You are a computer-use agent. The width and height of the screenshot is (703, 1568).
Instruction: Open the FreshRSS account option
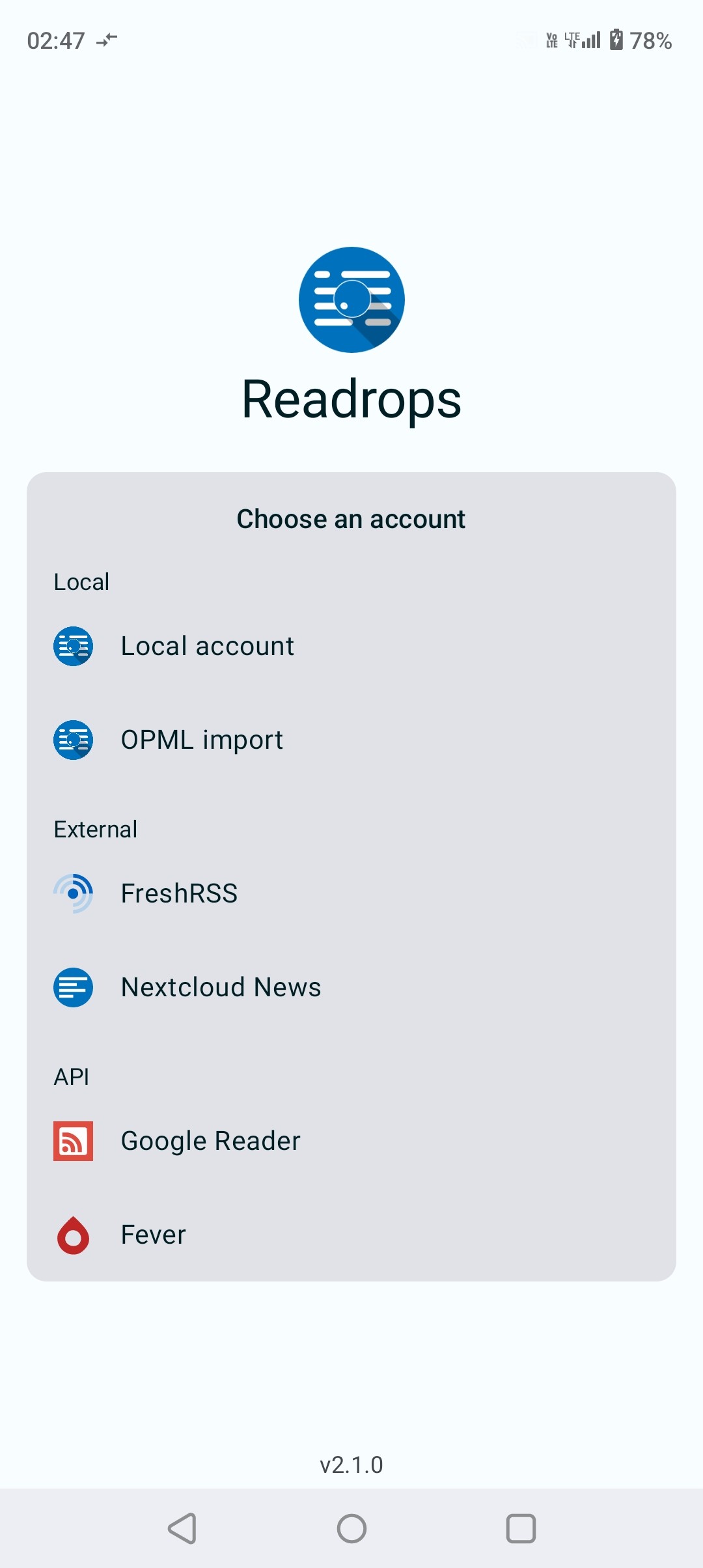[351, 893]
